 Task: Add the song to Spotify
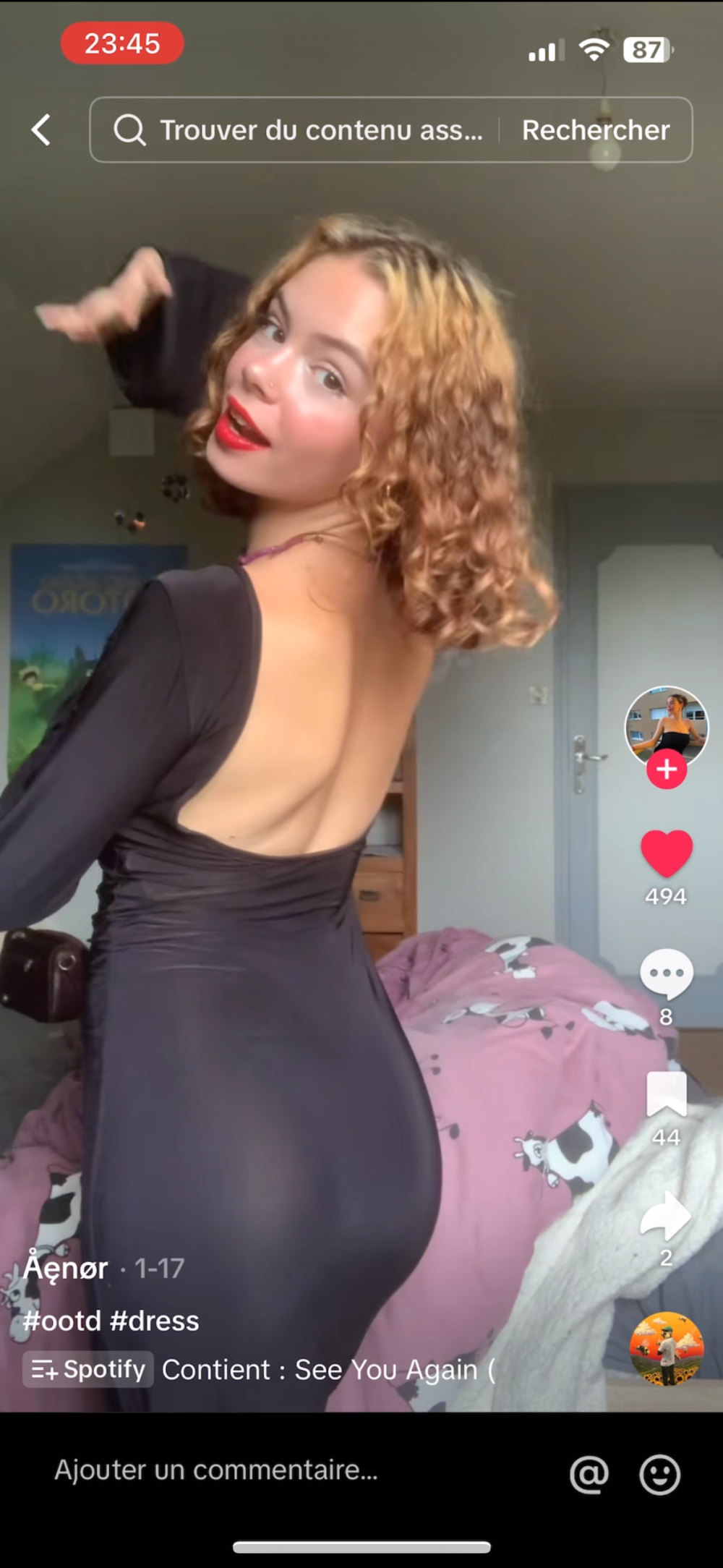point(88,1369)
